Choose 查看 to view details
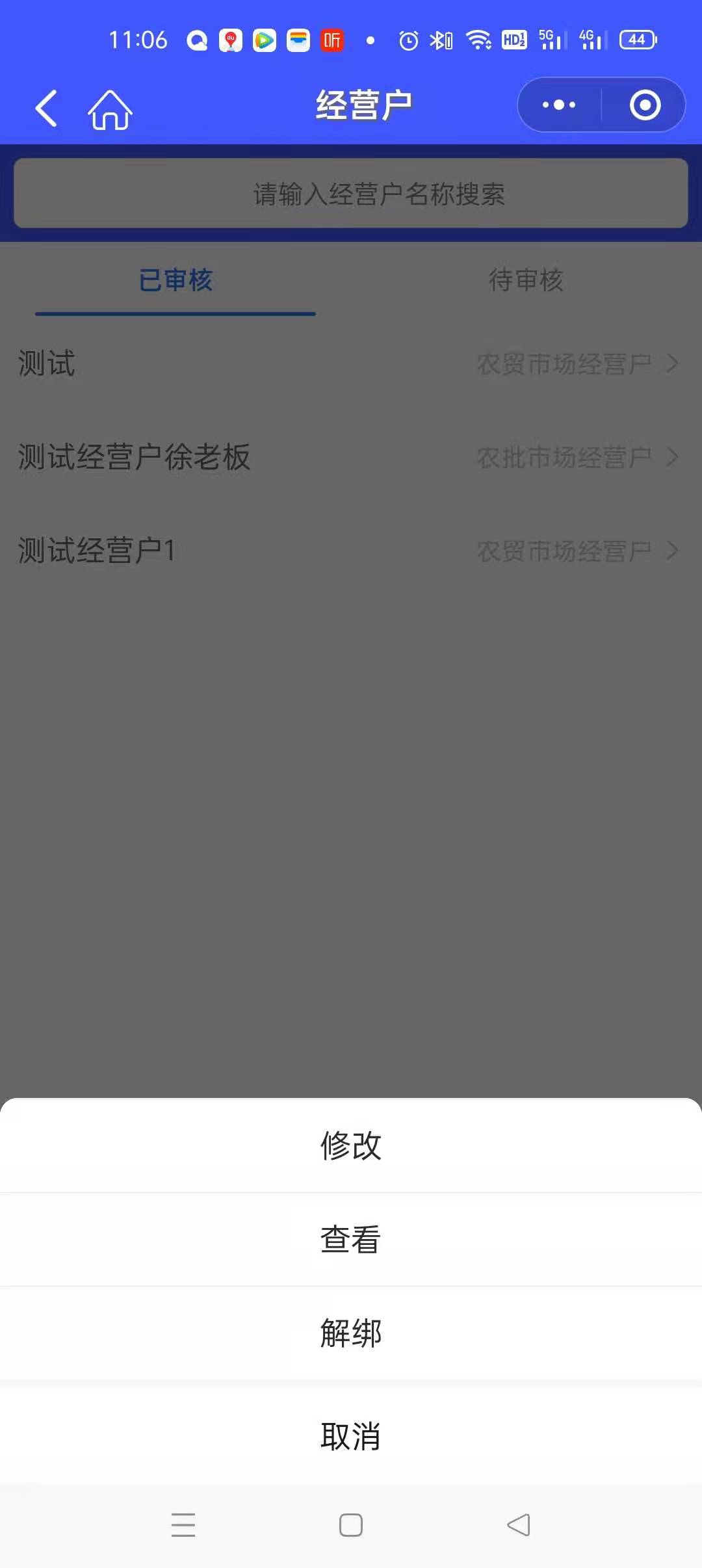702x1568 pixels. tap(351, 1239)
